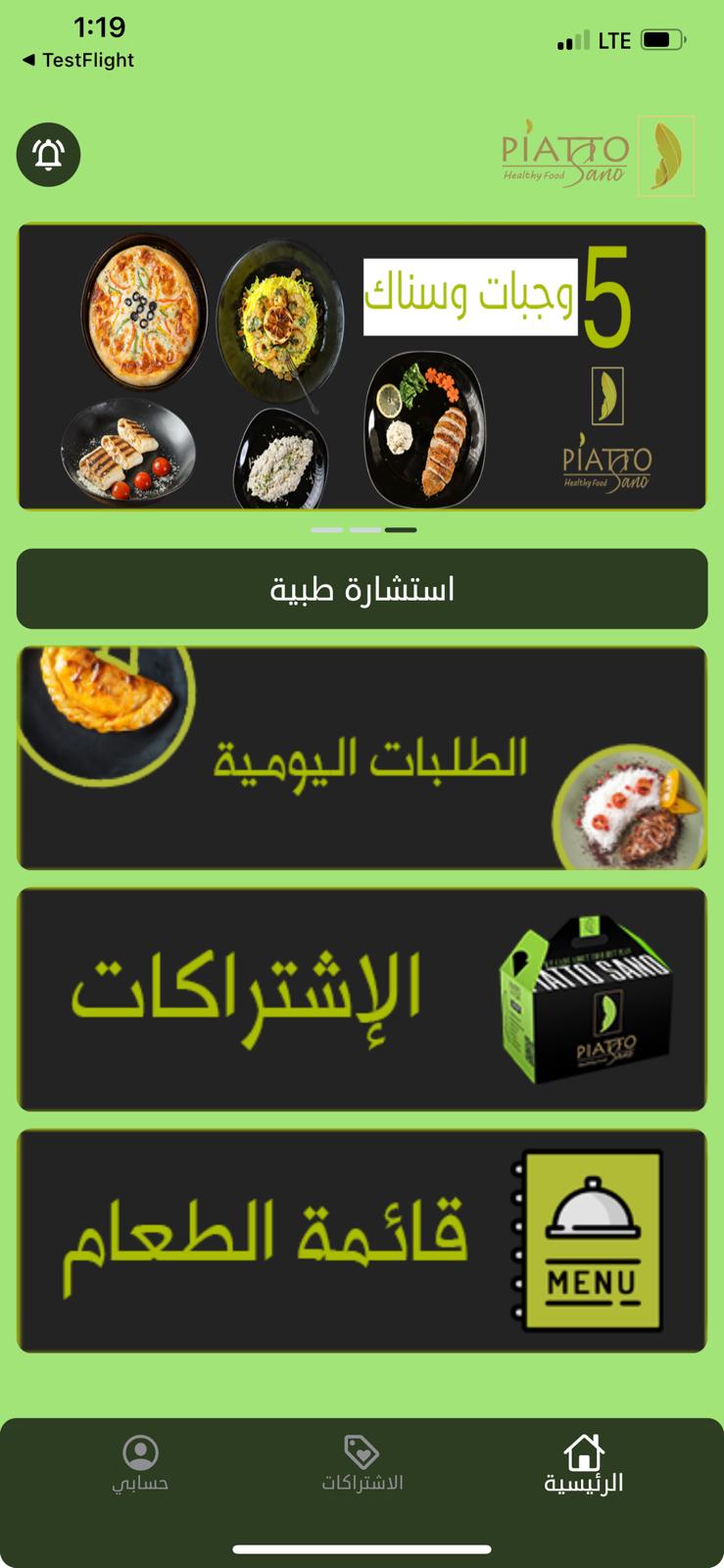Screen dimensions: 724x1568
Task: Return to TestFlight via back link
Action: pos(78,60)
